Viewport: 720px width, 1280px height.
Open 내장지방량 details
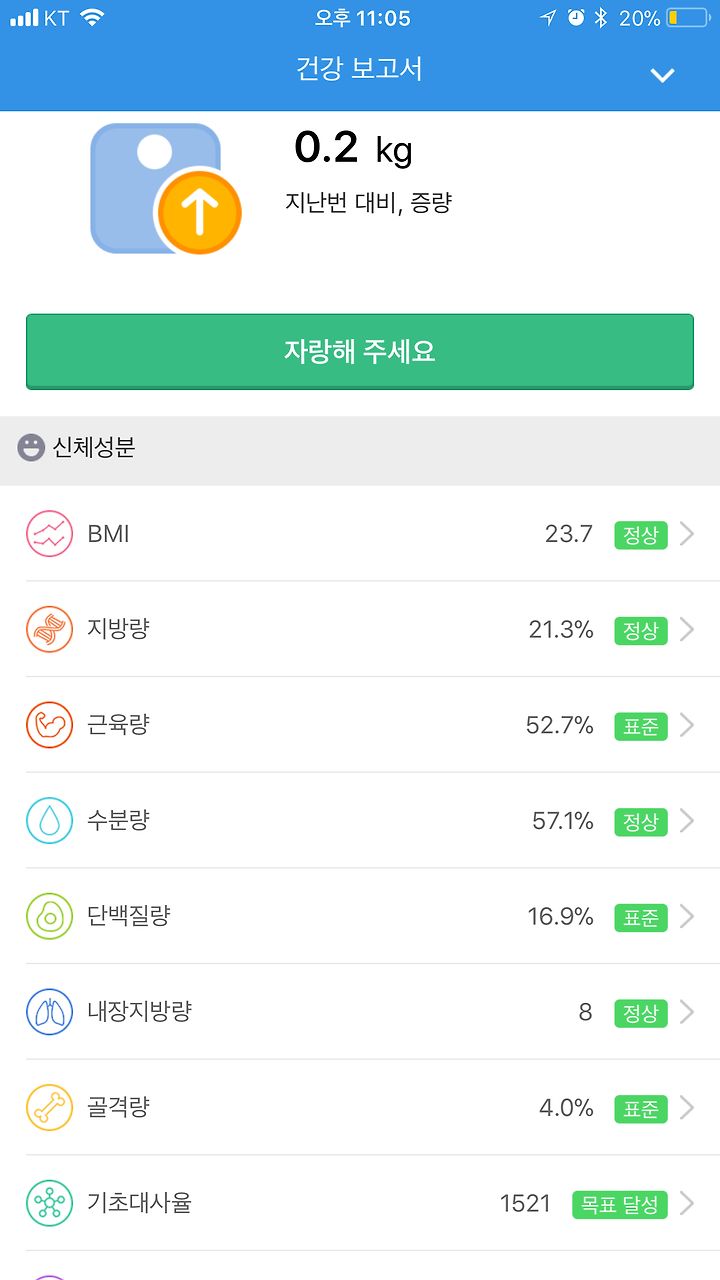360,1012
